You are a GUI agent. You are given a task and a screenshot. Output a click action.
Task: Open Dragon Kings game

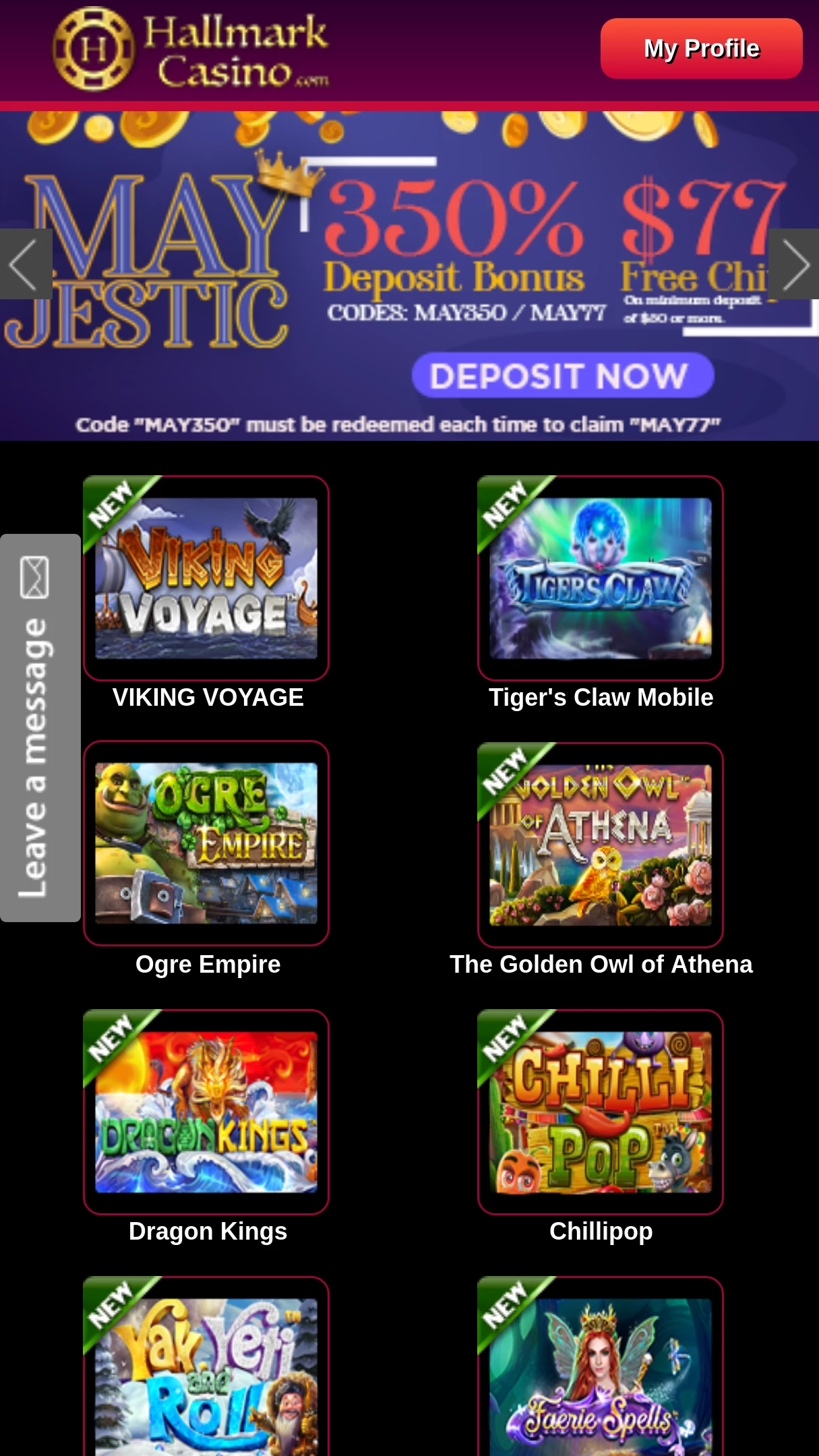tap(206, 1112)
